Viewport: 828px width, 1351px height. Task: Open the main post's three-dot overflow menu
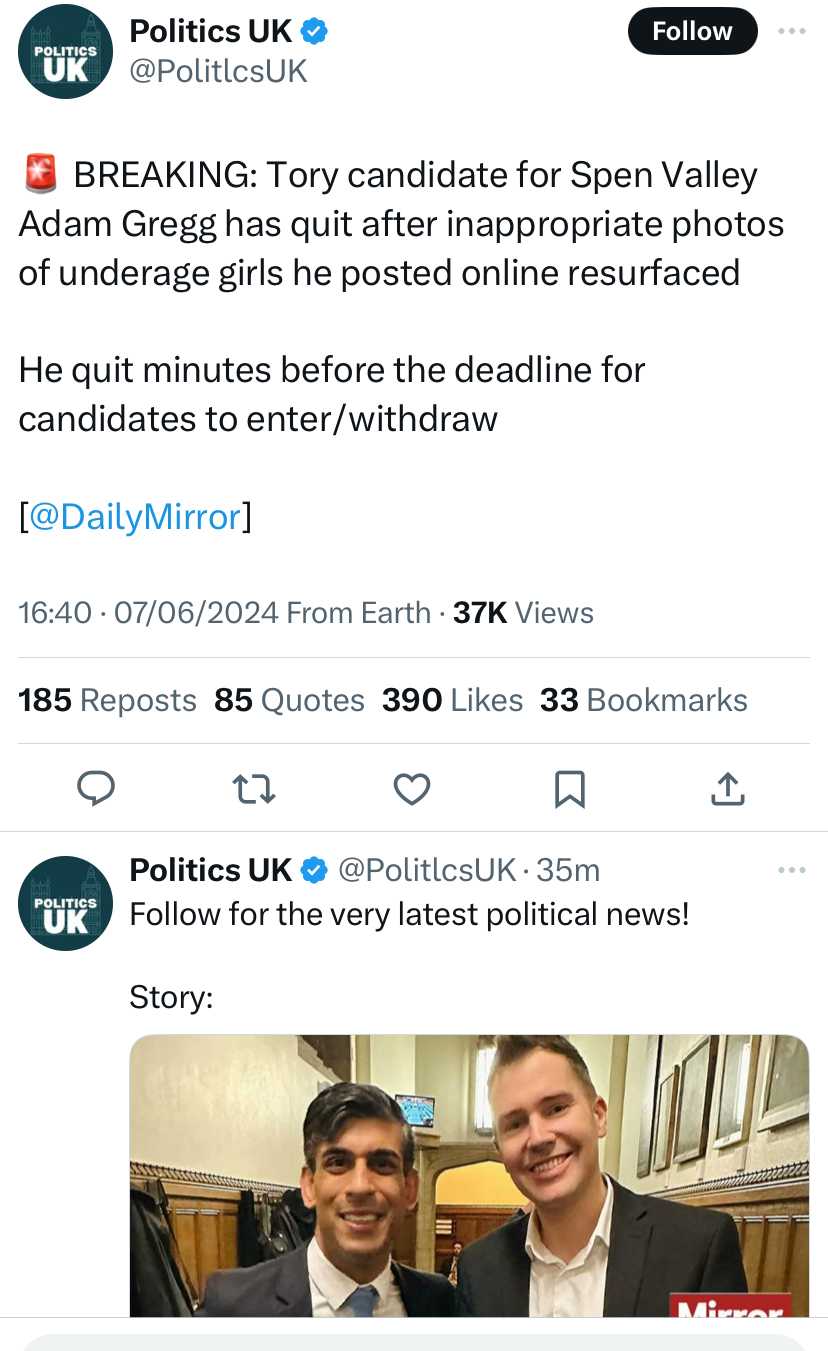pyautogui.click(x=792, y=31)
